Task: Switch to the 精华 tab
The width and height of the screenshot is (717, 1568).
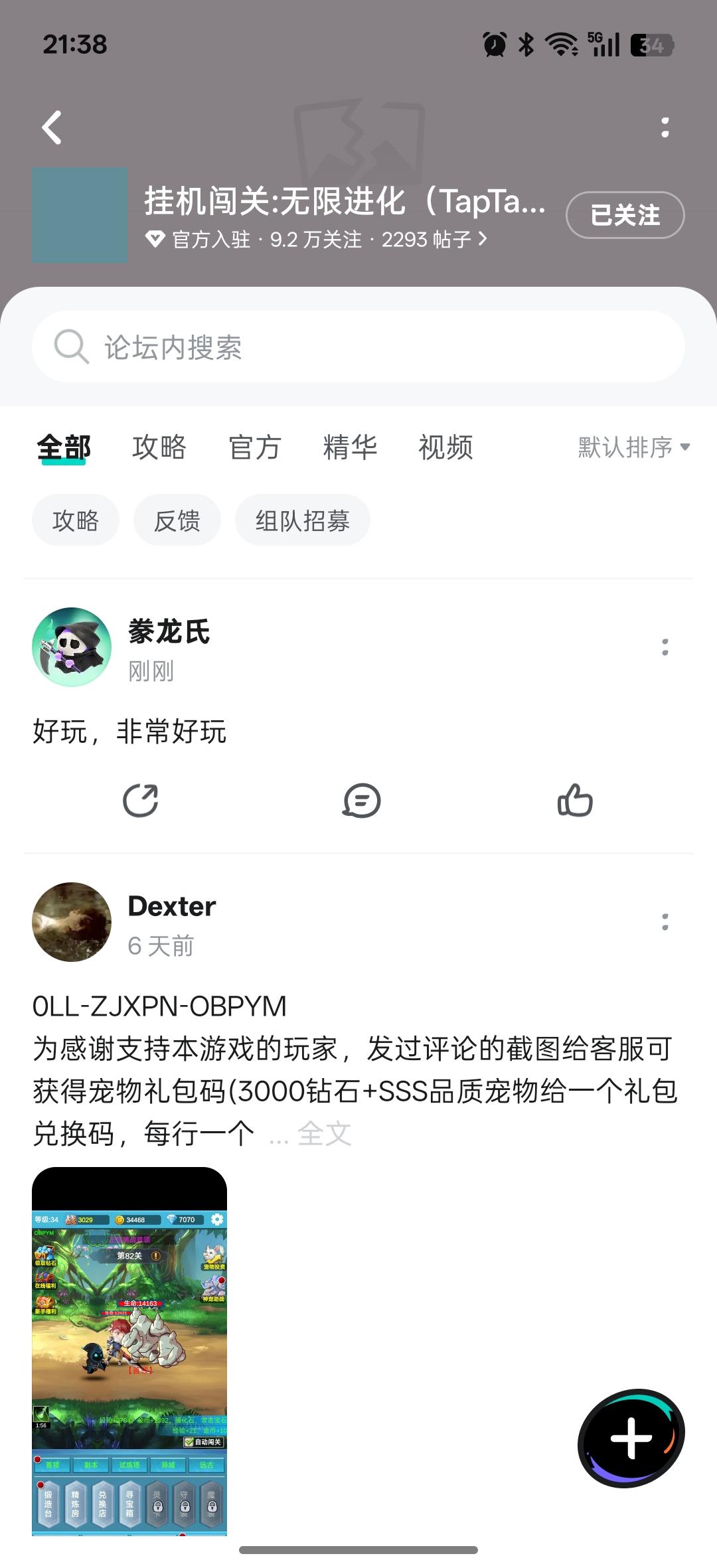Action: [351, 448]
